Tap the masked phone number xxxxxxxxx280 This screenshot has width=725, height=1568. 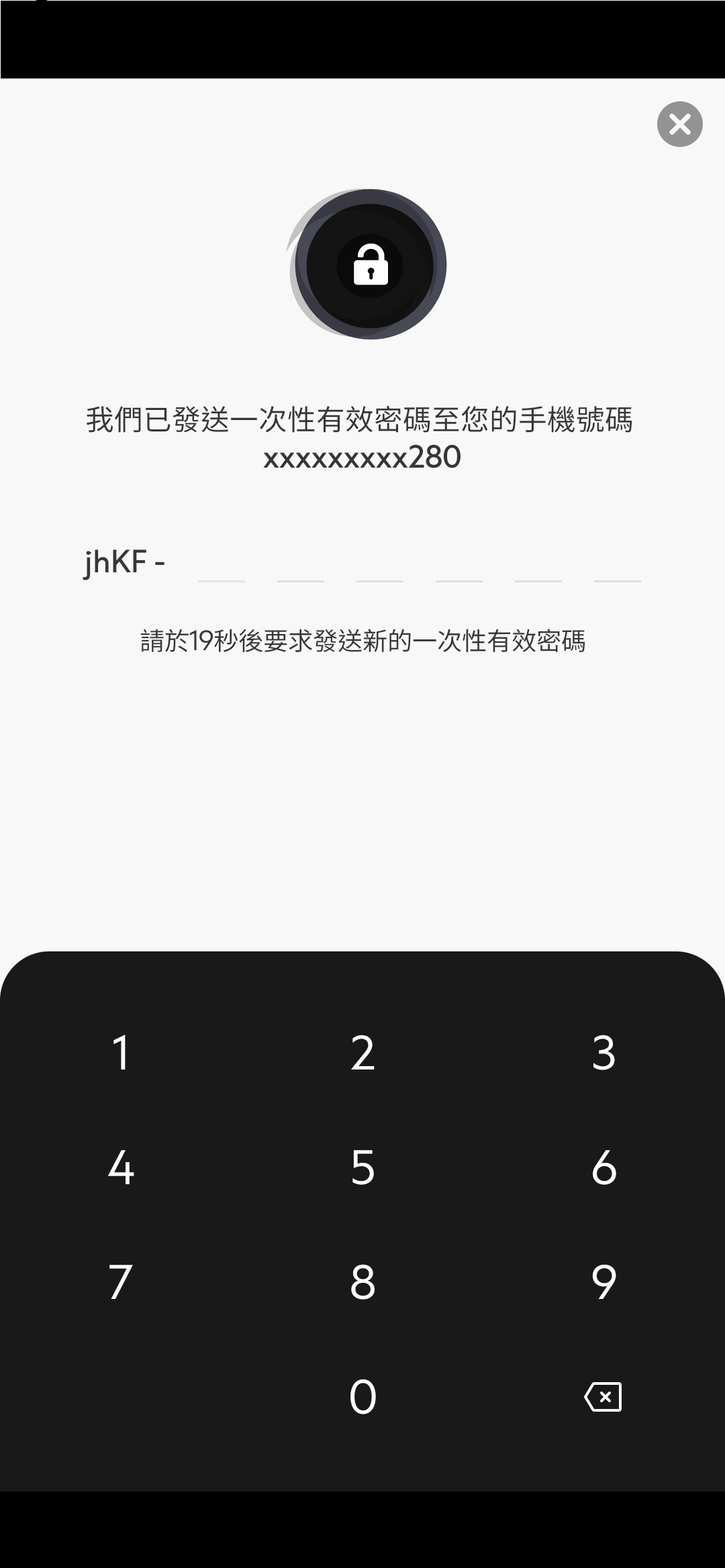click(x=362, y=458)
